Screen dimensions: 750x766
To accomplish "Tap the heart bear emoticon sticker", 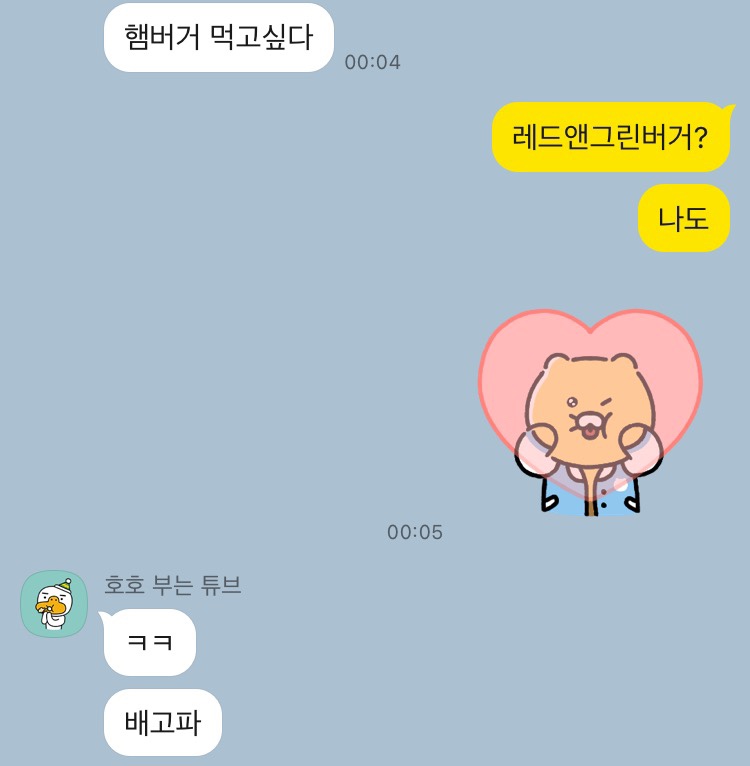I will coord(589,413).
